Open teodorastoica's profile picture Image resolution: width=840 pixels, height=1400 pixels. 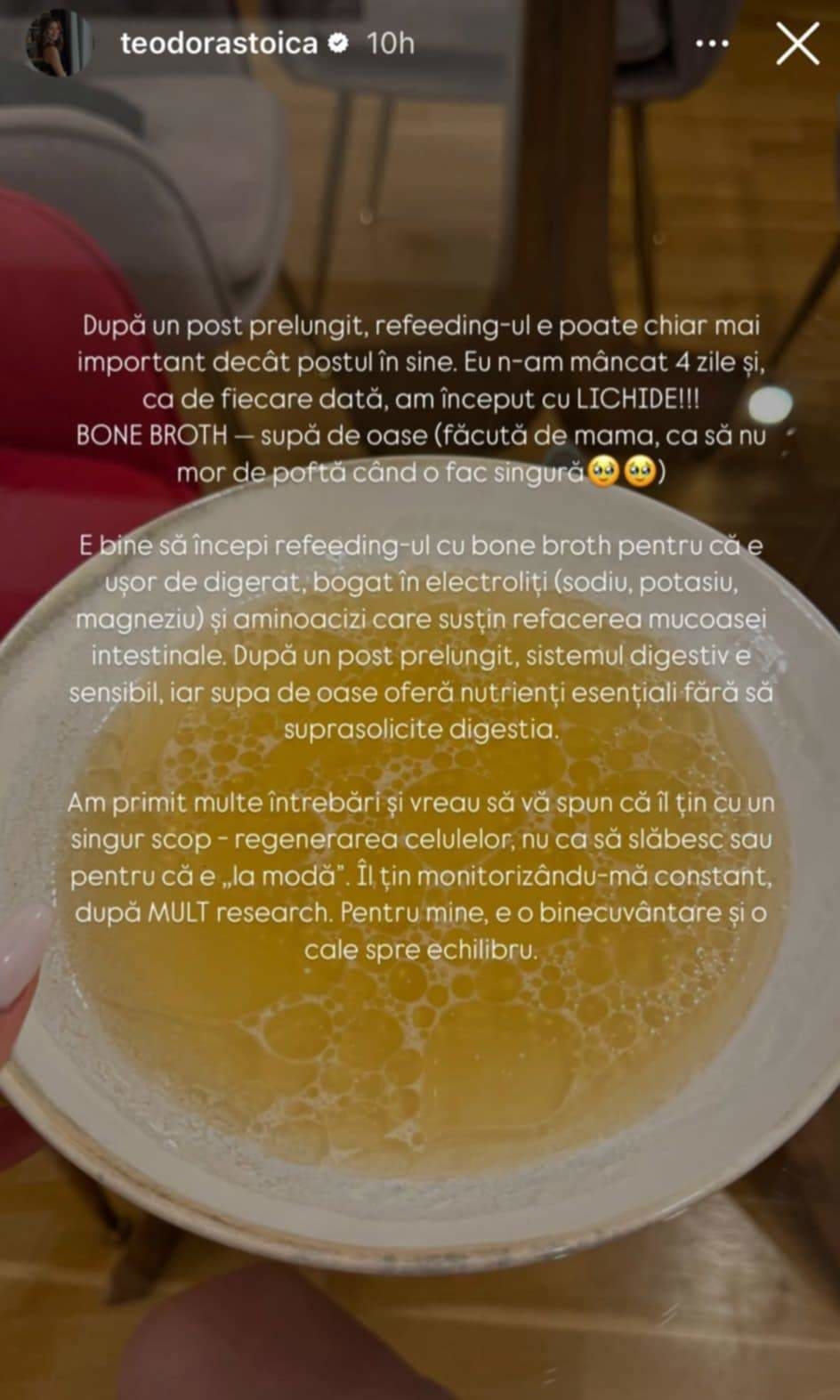(59, 43)
